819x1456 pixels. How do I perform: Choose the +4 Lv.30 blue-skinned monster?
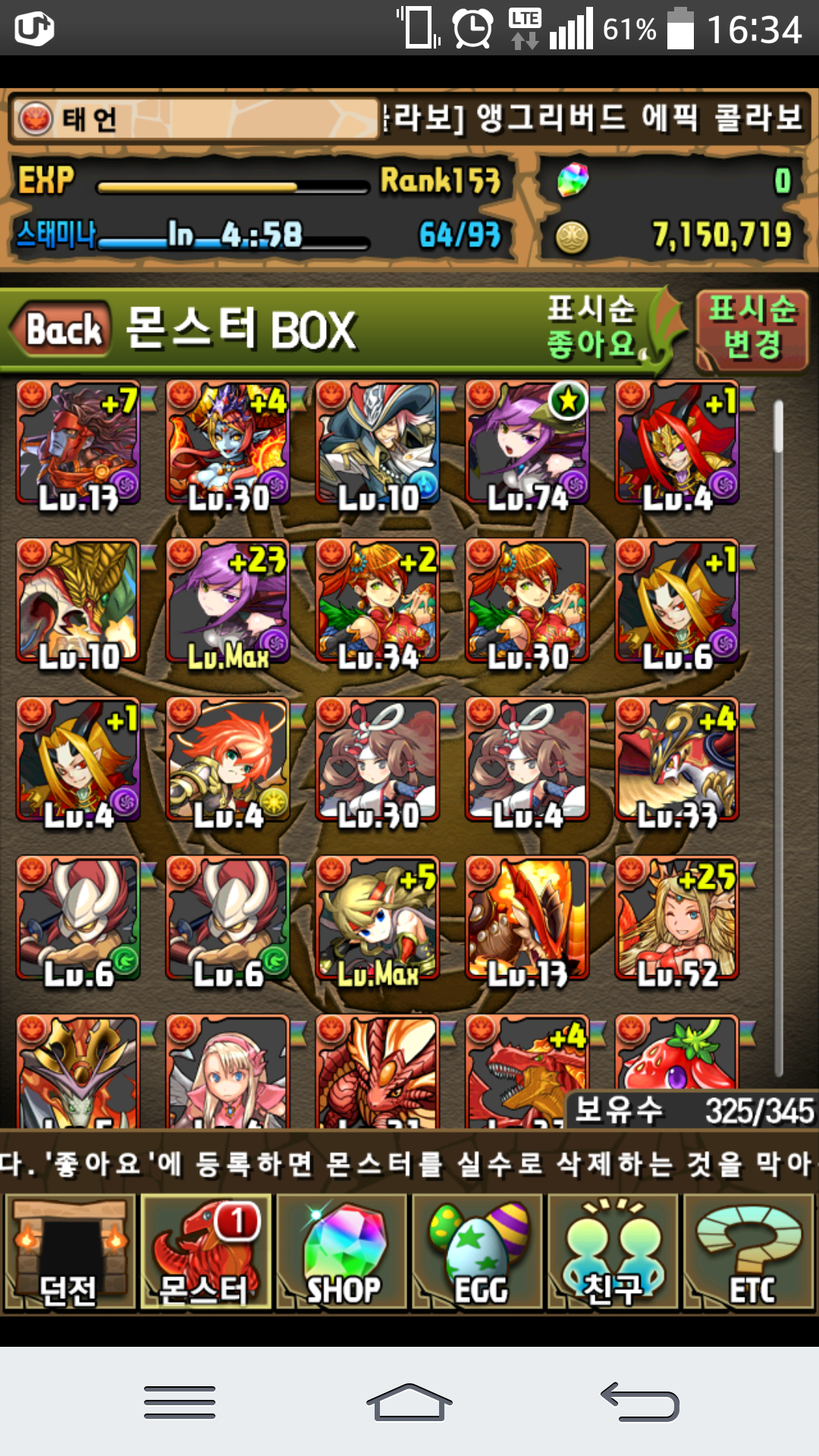(x=227, y=444)
